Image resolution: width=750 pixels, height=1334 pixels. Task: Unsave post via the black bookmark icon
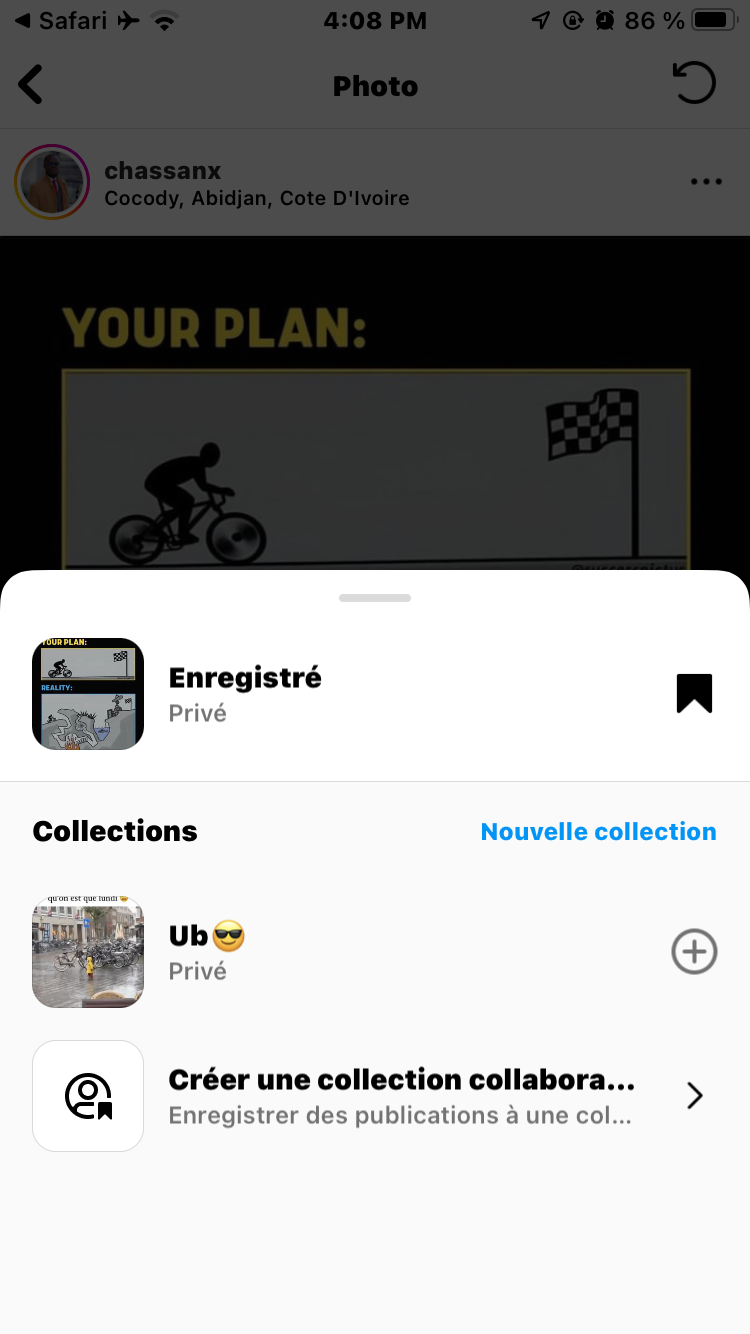694,693
